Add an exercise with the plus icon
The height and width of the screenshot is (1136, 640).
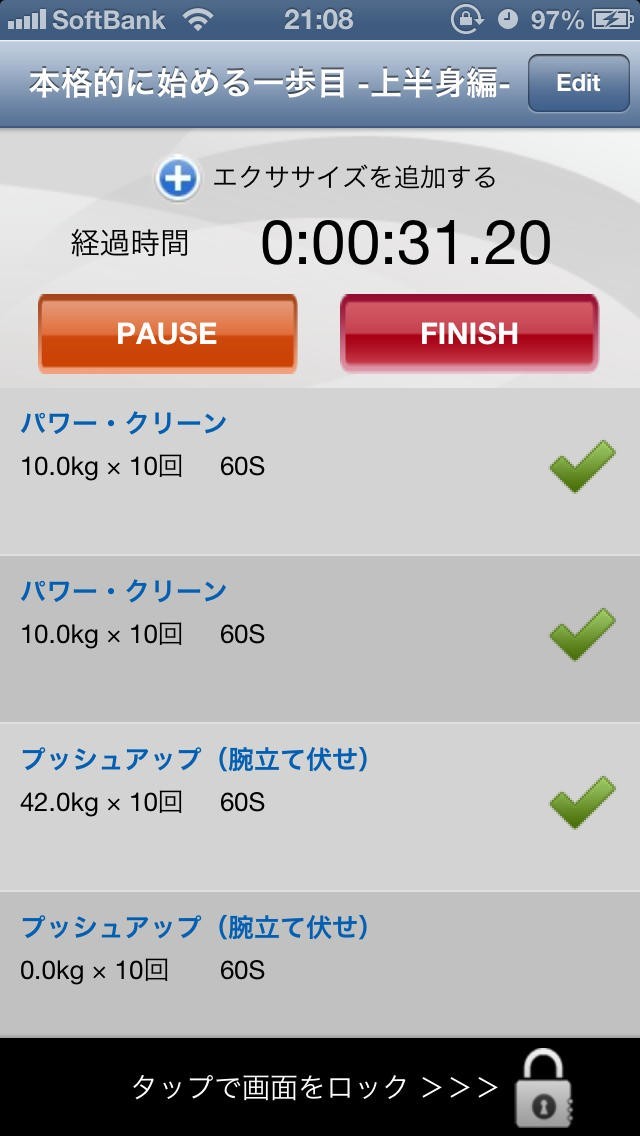point(178,179)
